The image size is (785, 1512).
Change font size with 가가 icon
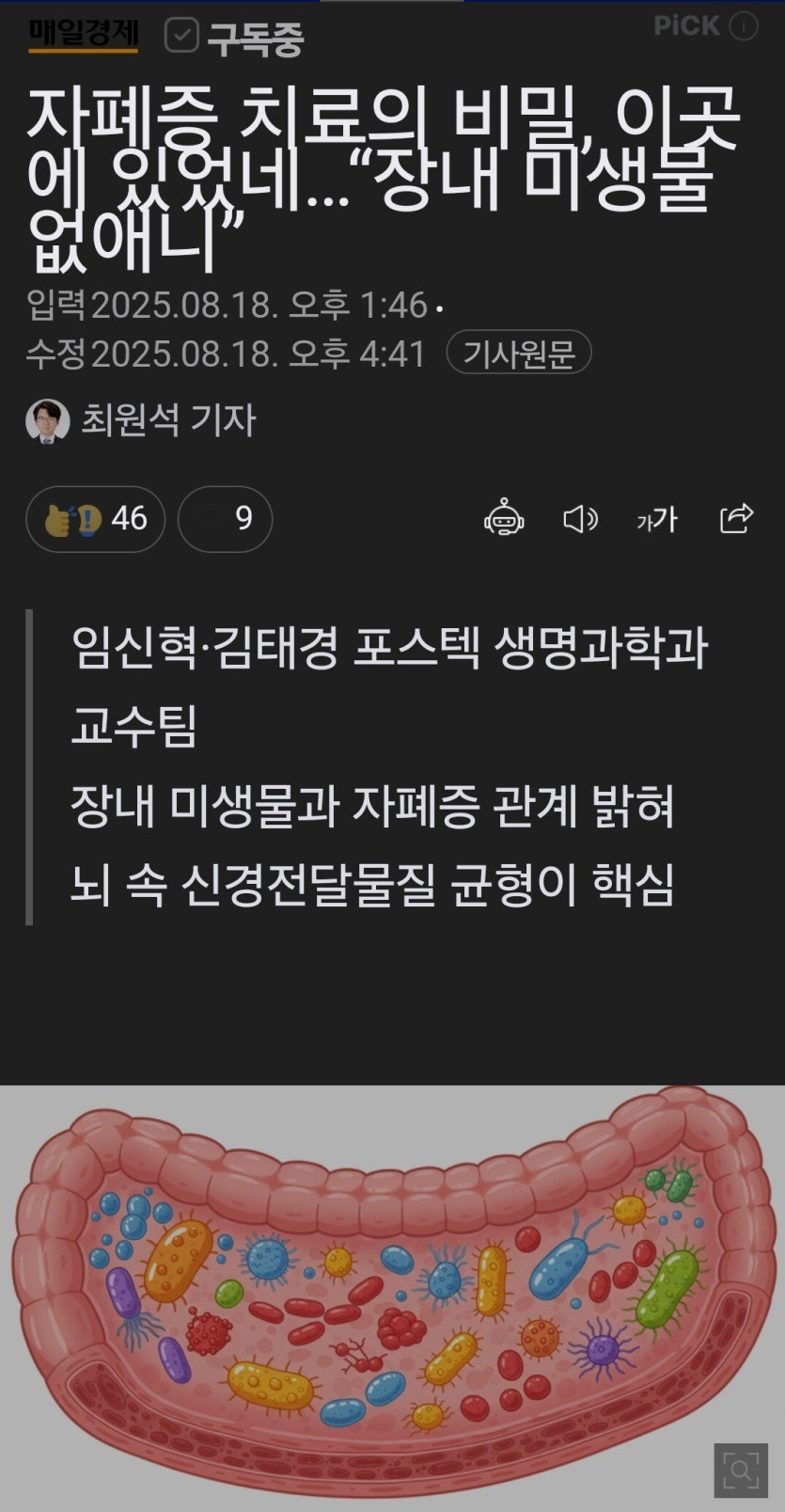click(x=656, y=518)
